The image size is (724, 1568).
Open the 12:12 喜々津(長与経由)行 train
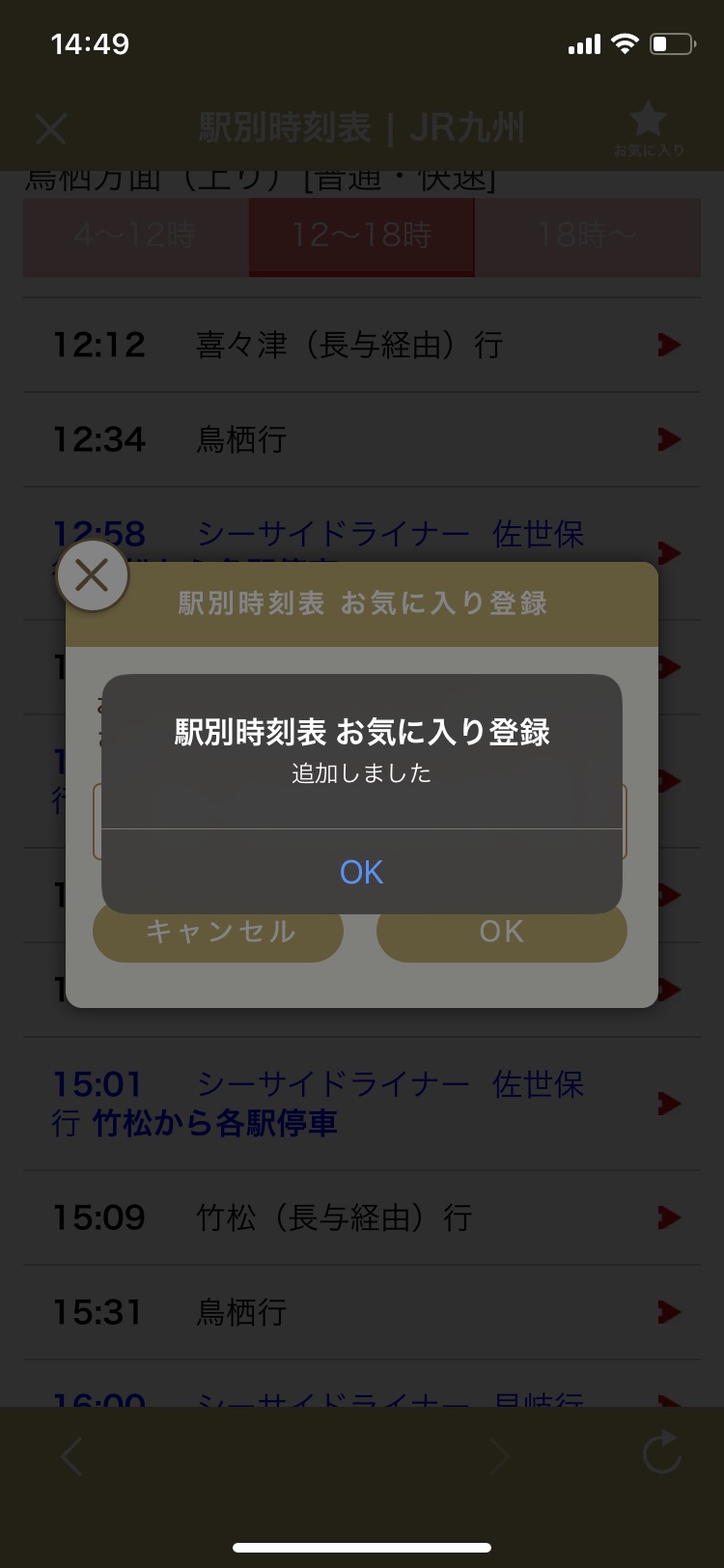[362, 345]
